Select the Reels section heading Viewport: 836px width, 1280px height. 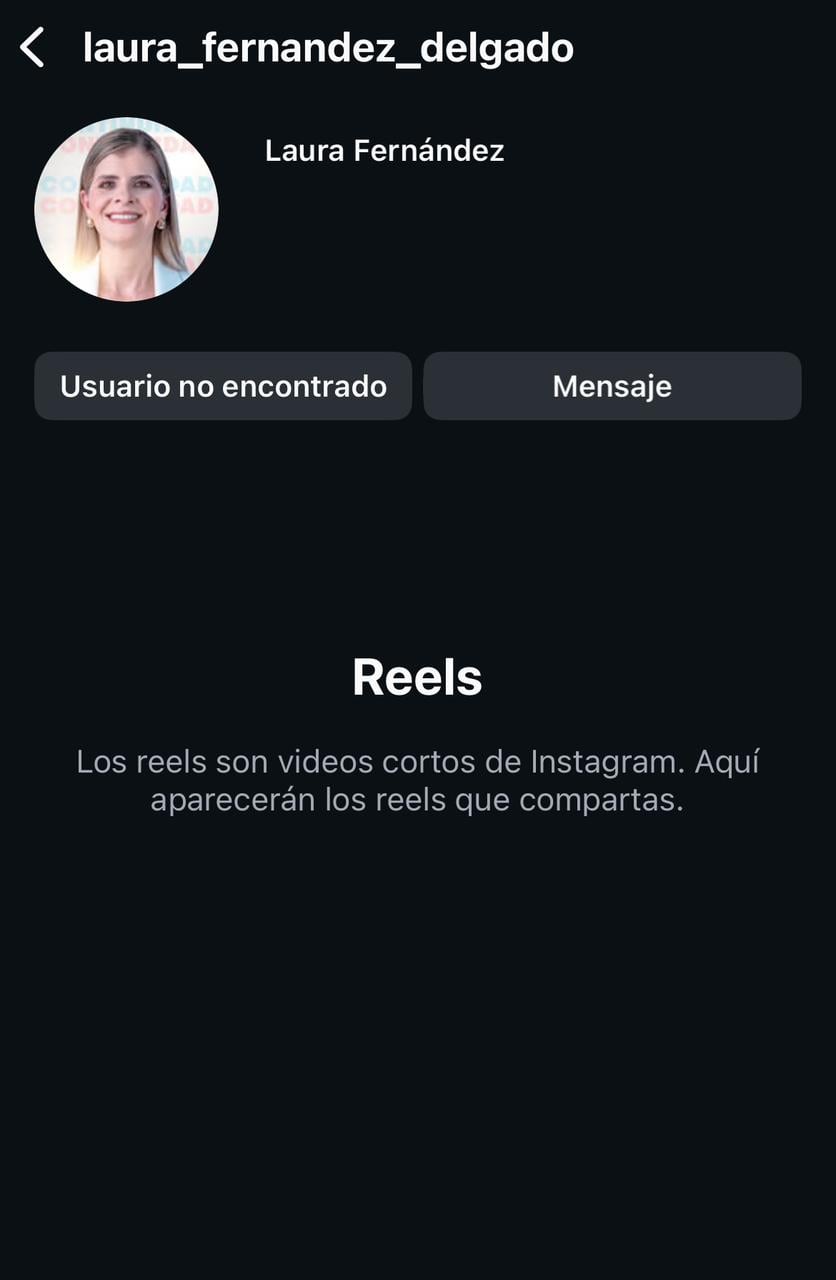(x=416, y=675)
